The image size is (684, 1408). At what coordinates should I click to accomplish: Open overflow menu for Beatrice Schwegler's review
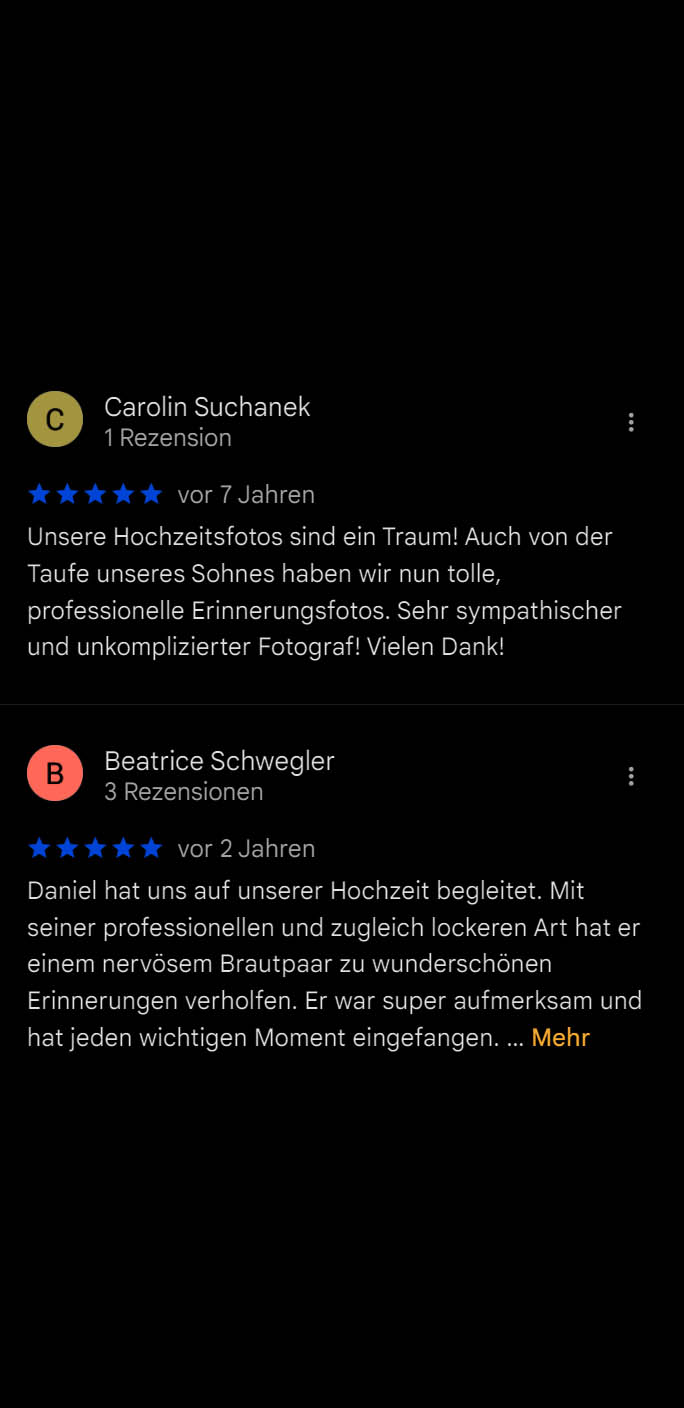631,776
